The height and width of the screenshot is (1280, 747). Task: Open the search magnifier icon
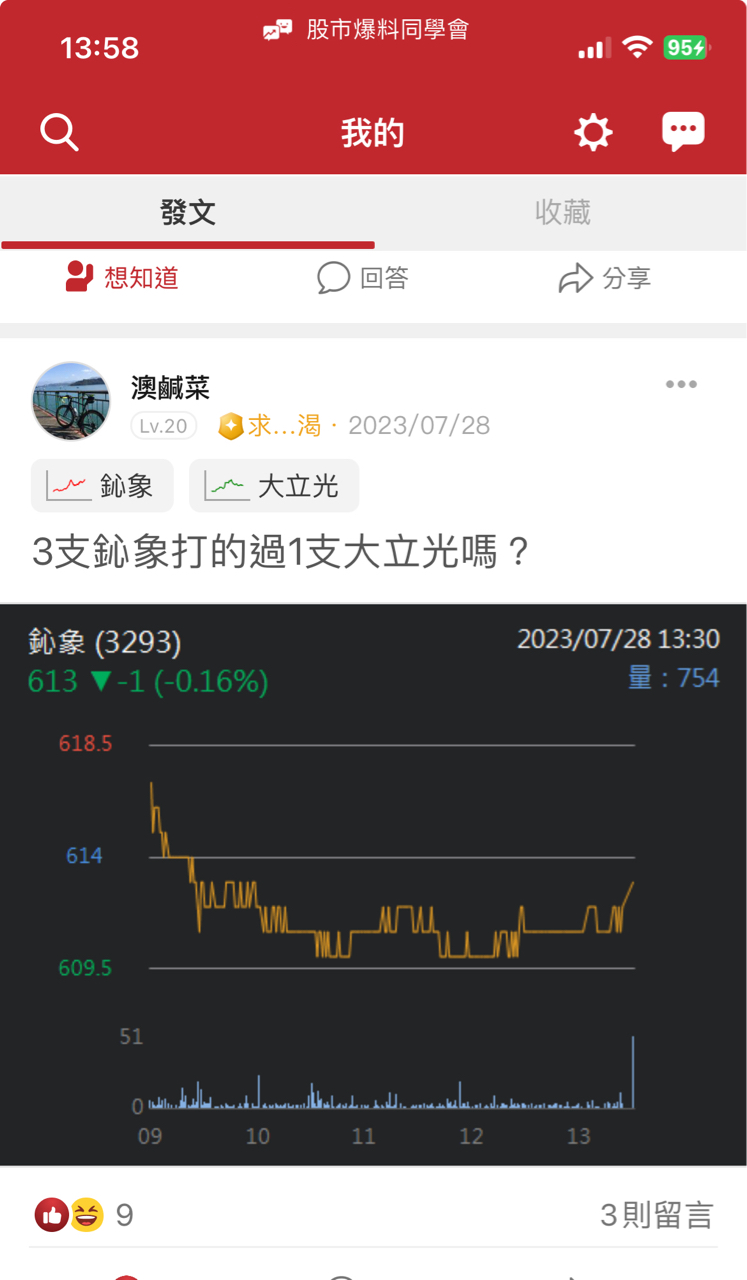[x=59, y=132]
